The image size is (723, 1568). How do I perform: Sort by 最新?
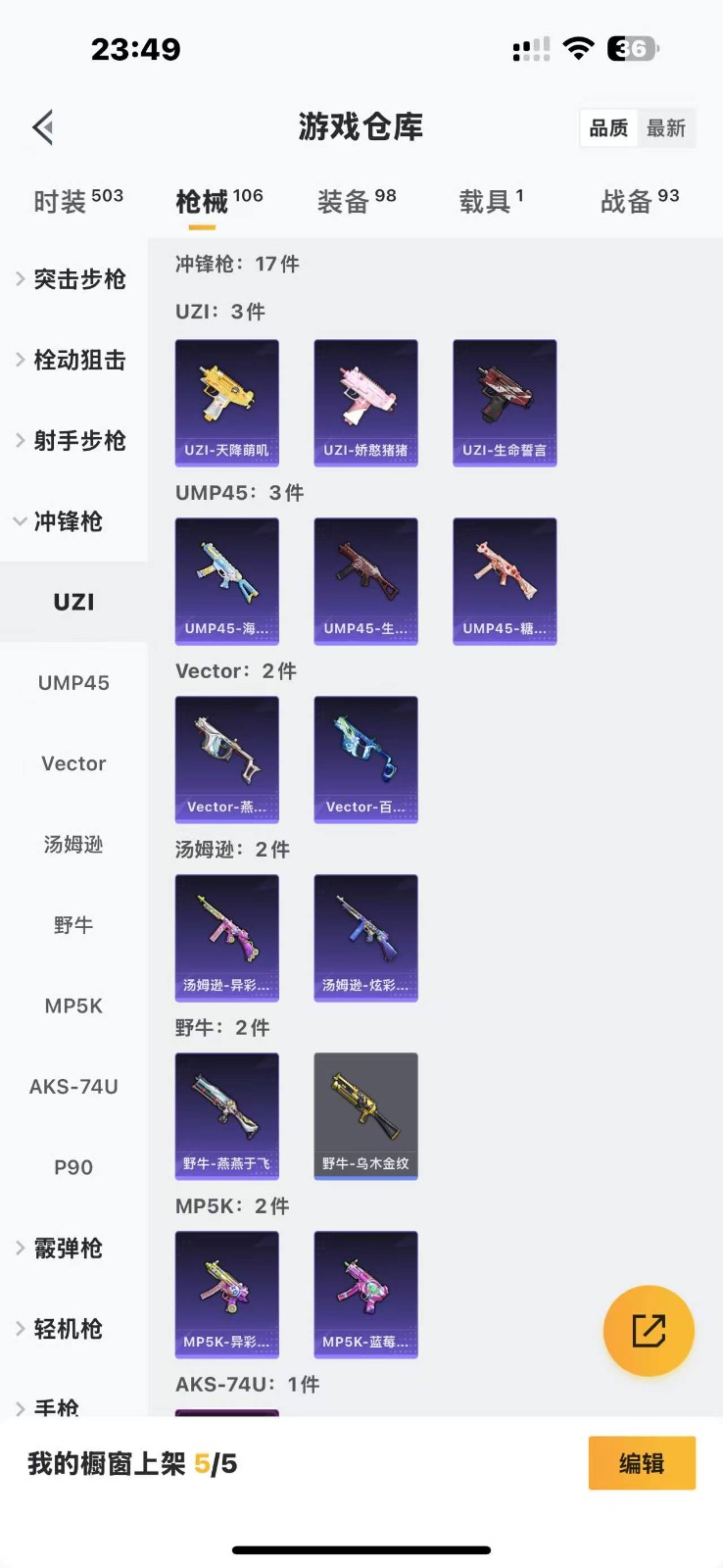click(666, 128)
